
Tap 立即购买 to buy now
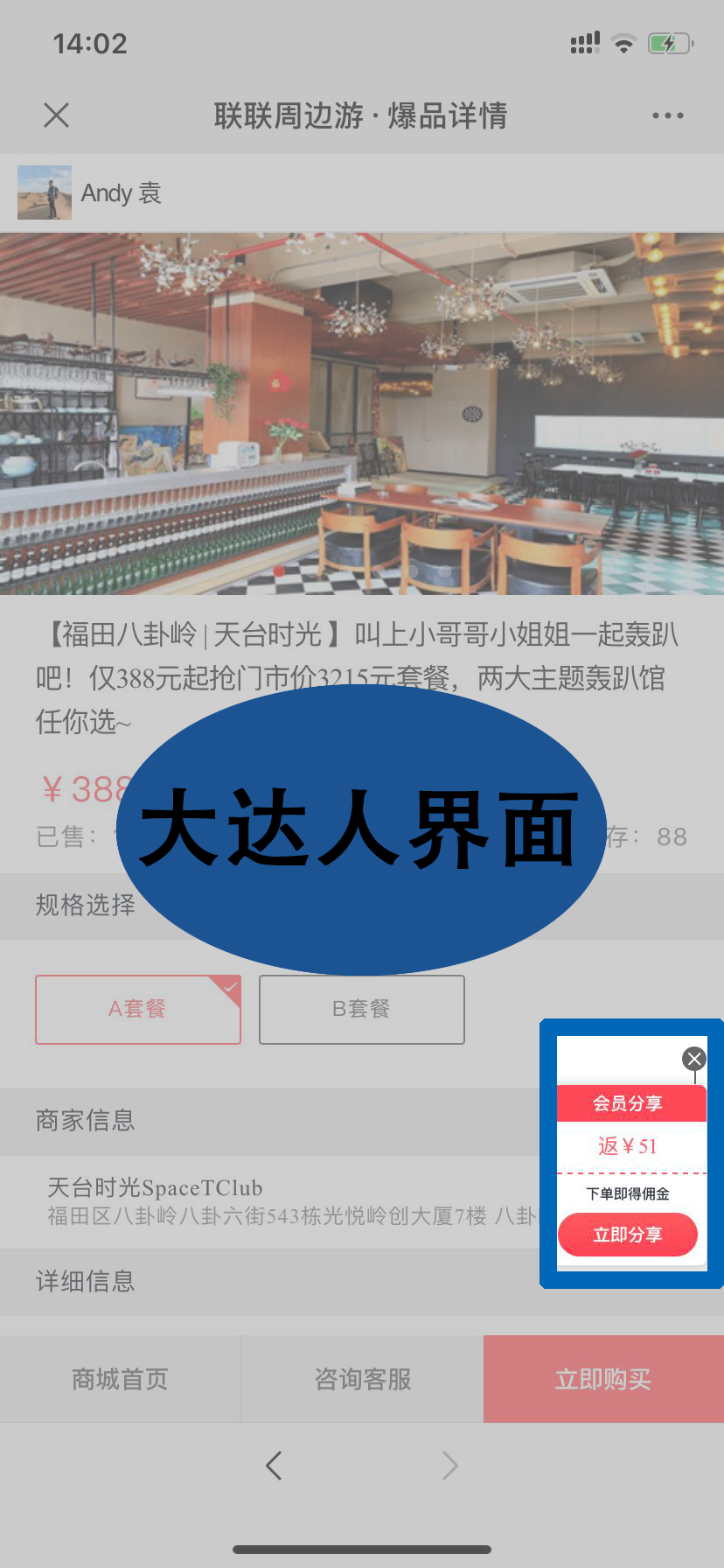coord(603,1379)
